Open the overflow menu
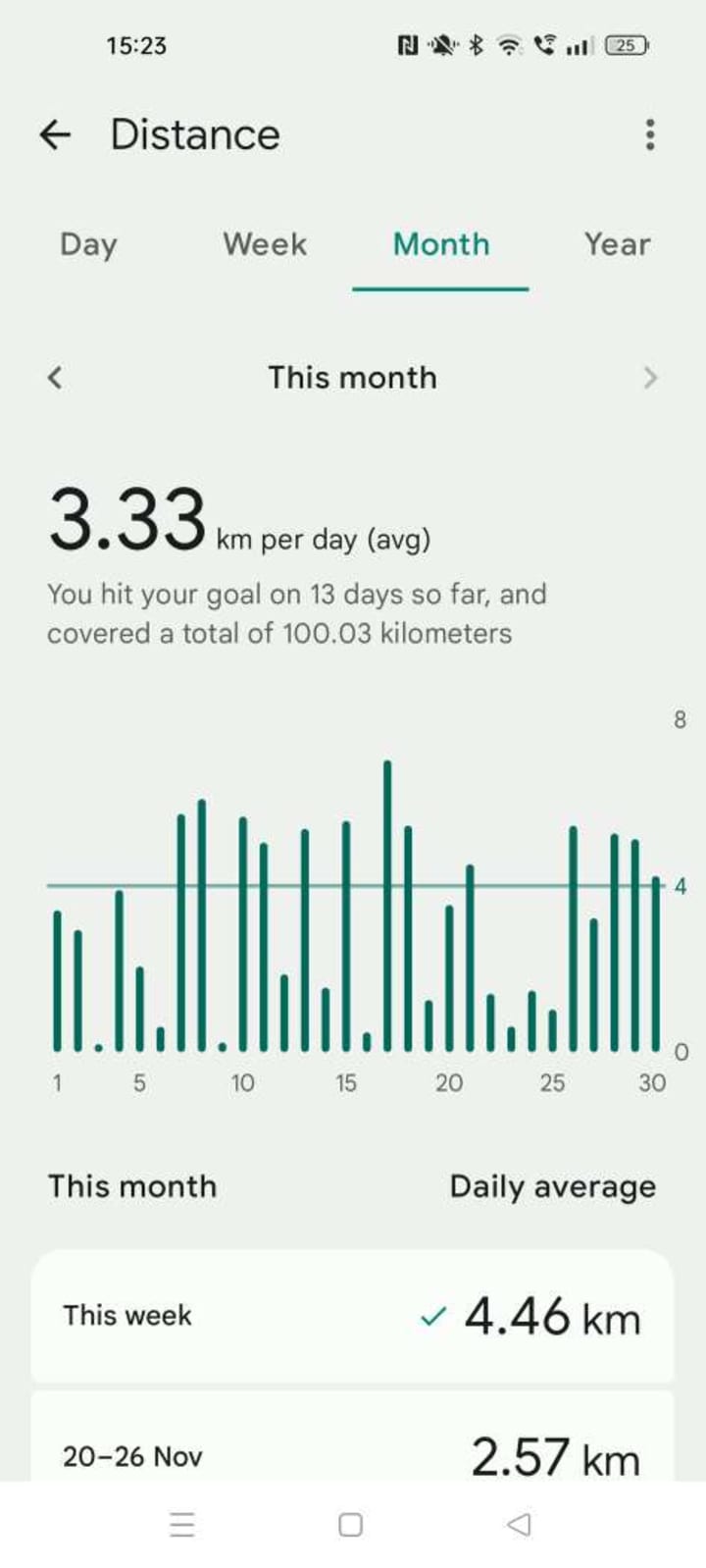The width and height of the screenshot is (706, 1568). (x=649, y=134)
